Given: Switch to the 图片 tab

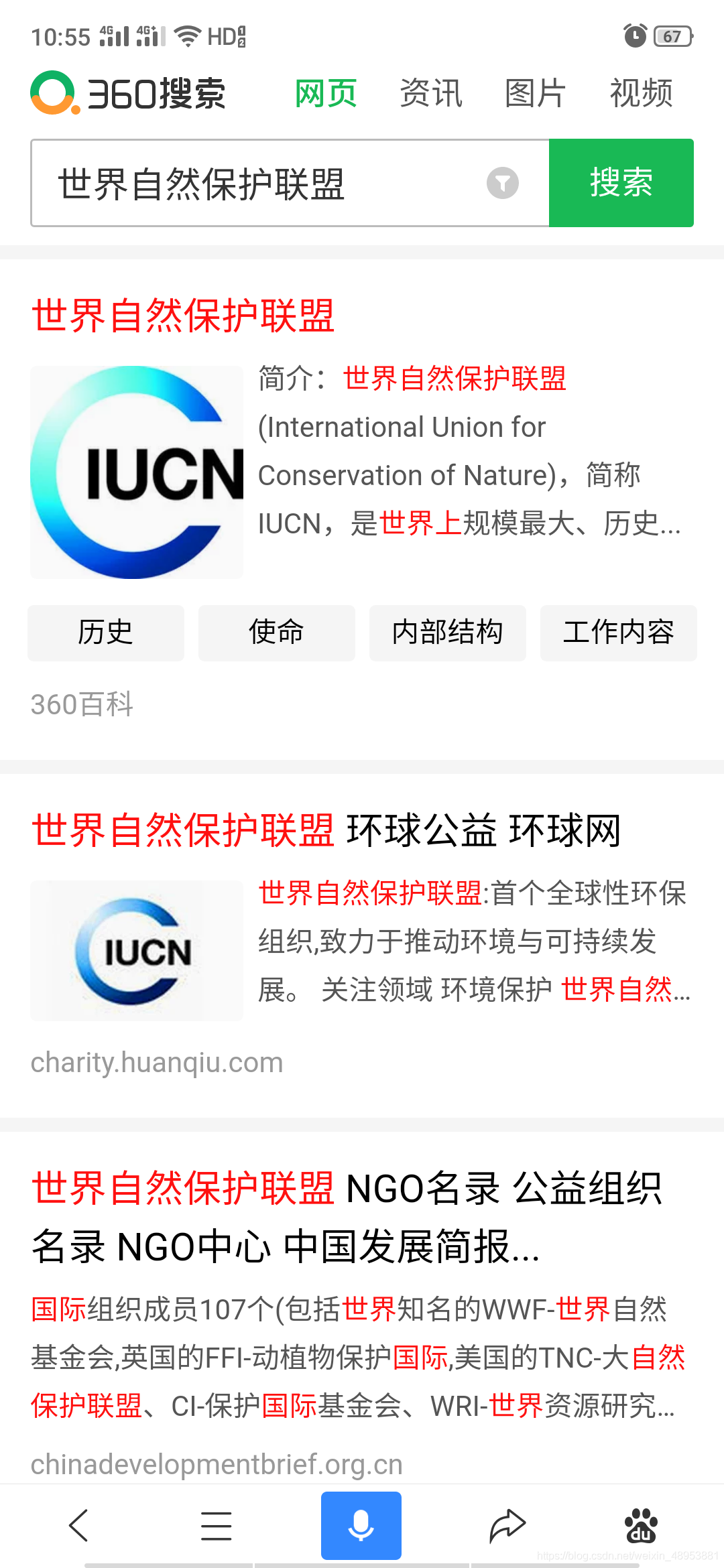Looking at the screenshot, I should (x=535, y=93).
